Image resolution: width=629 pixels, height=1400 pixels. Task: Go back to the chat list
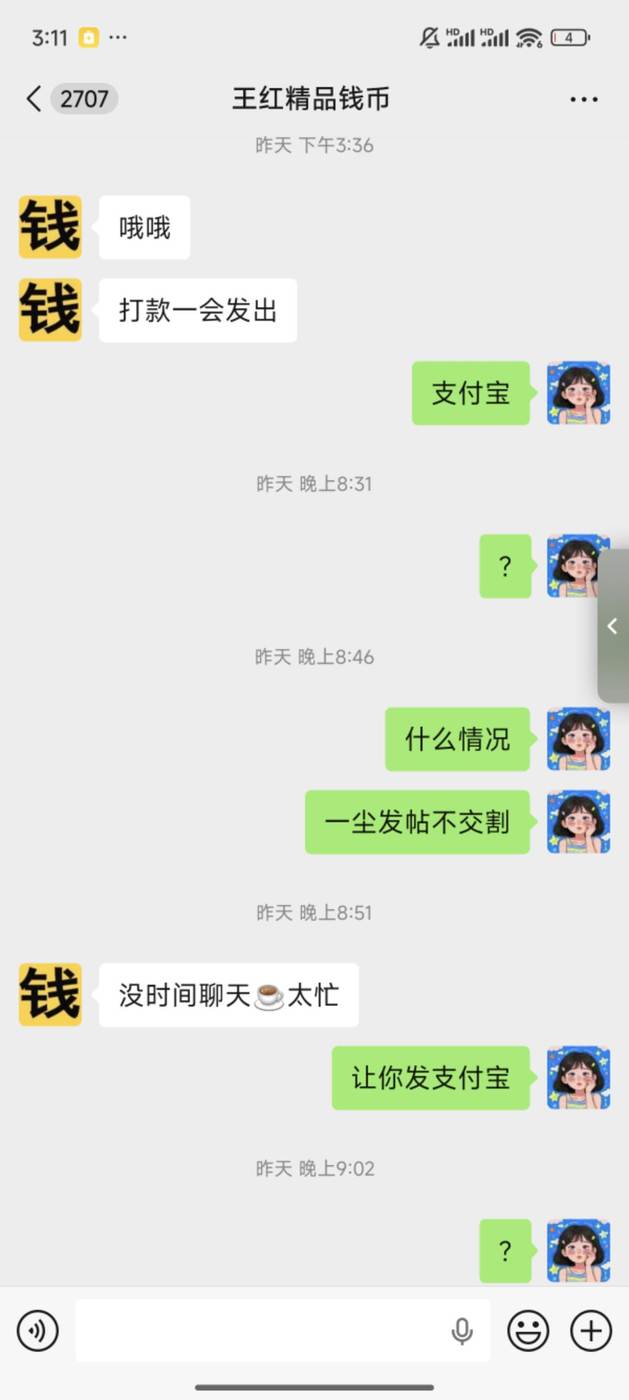coord(34,98)
